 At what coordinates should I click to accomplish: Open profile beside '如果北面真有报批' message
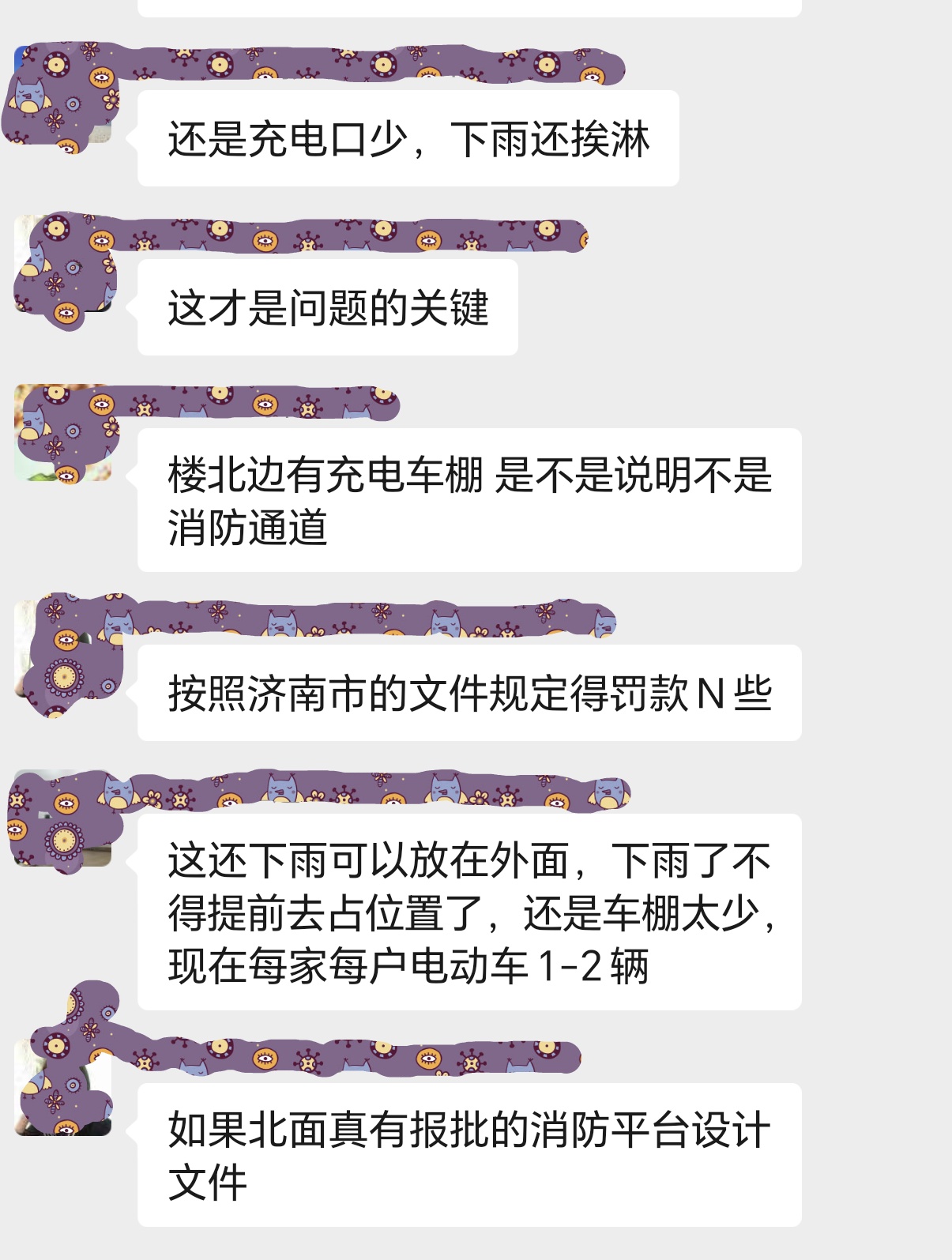point(62,1088)
